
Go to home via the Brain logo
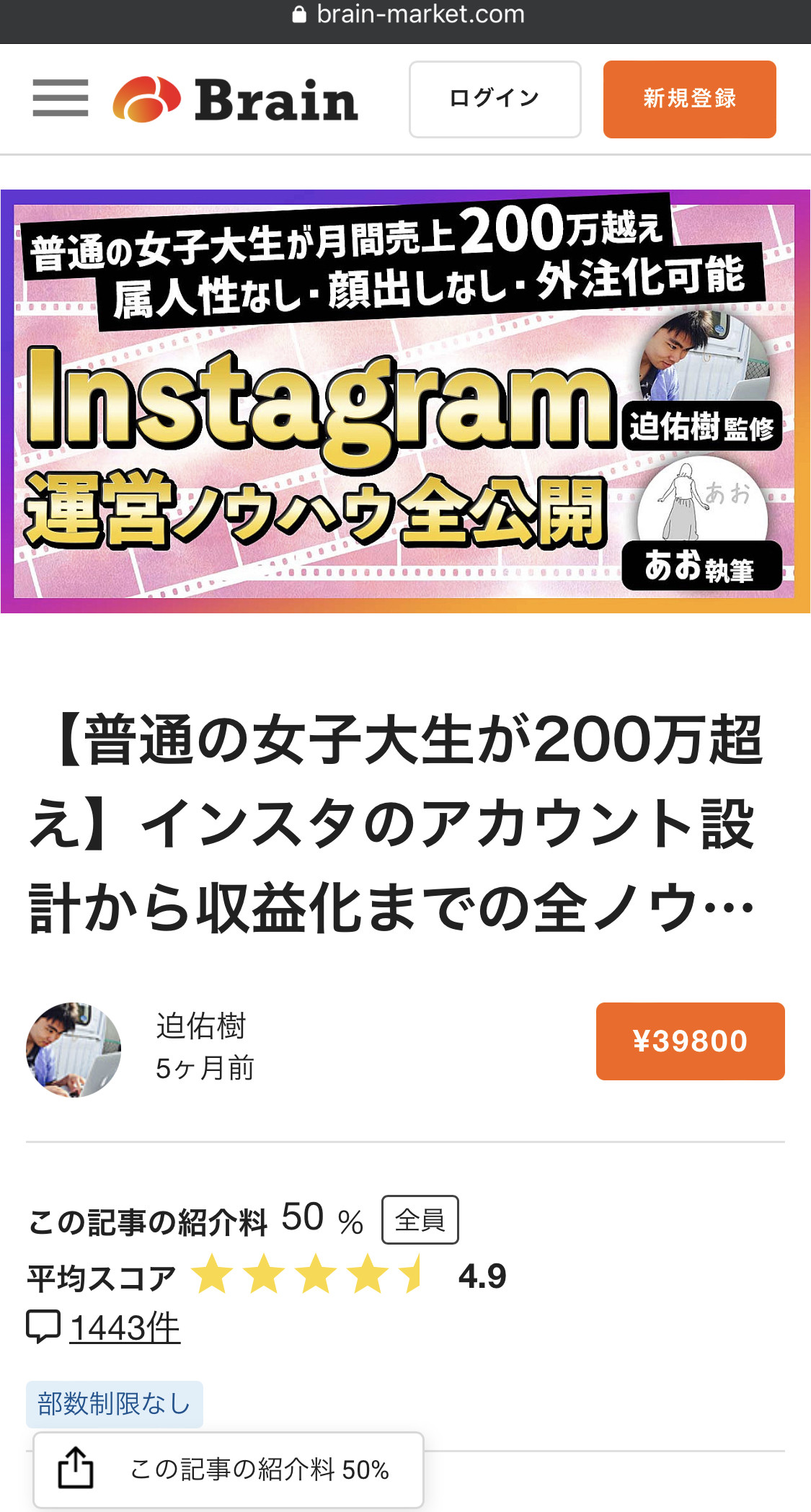(236, 99)
